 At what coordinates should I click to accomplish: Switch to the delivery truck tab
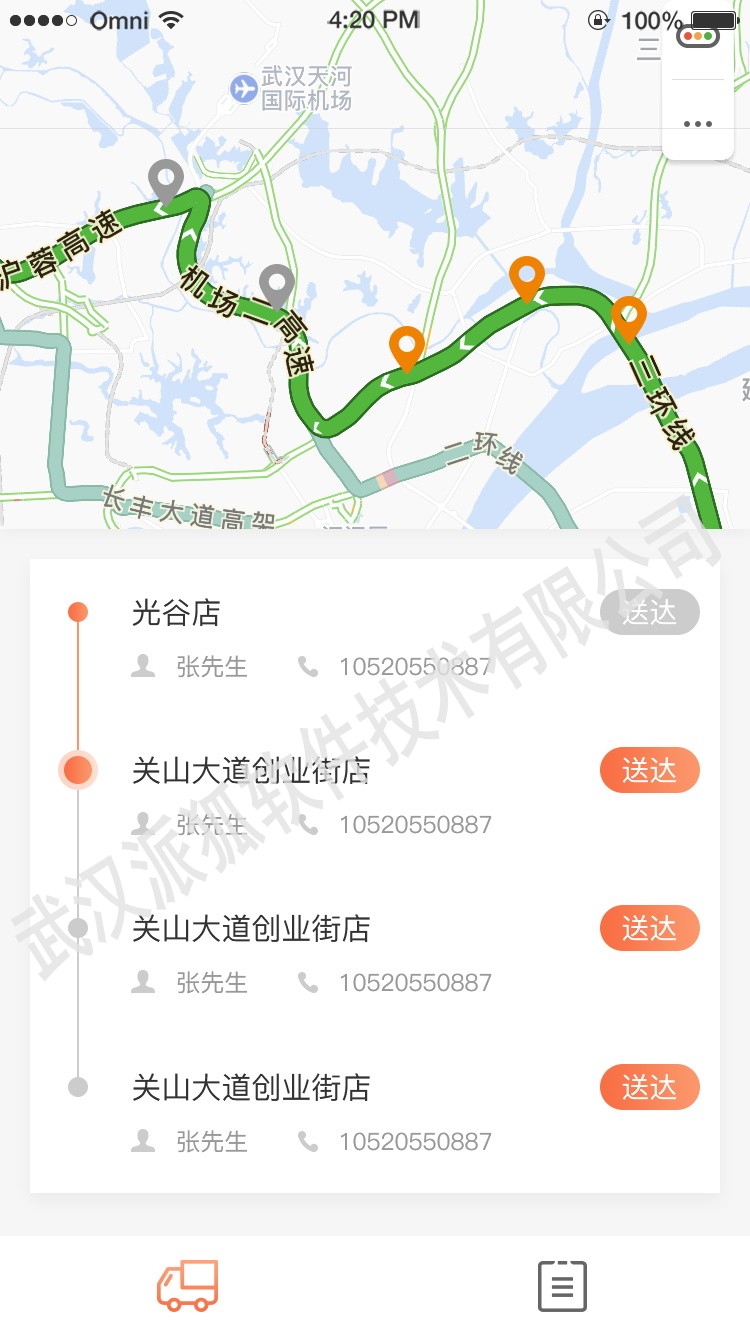click(x=187, y=1285)
